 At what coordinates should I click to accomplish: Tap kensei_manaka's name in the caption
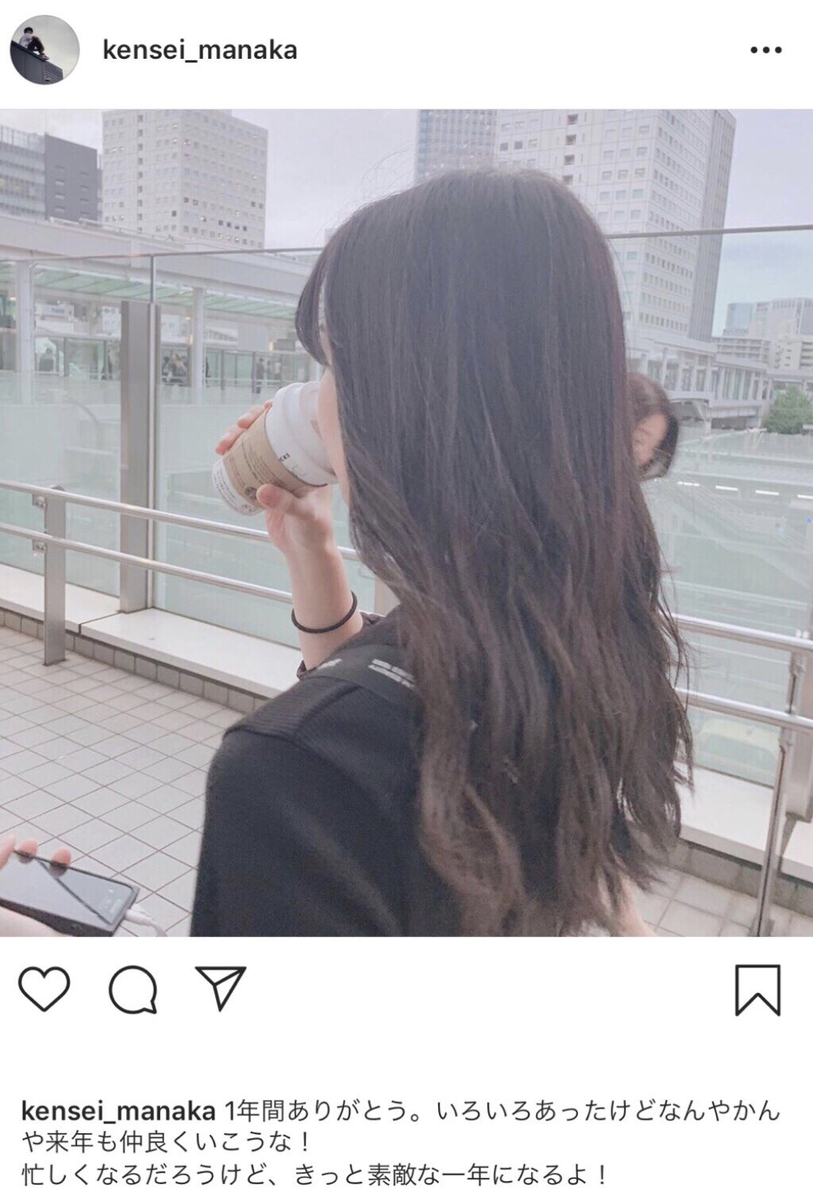(116, 1112)
